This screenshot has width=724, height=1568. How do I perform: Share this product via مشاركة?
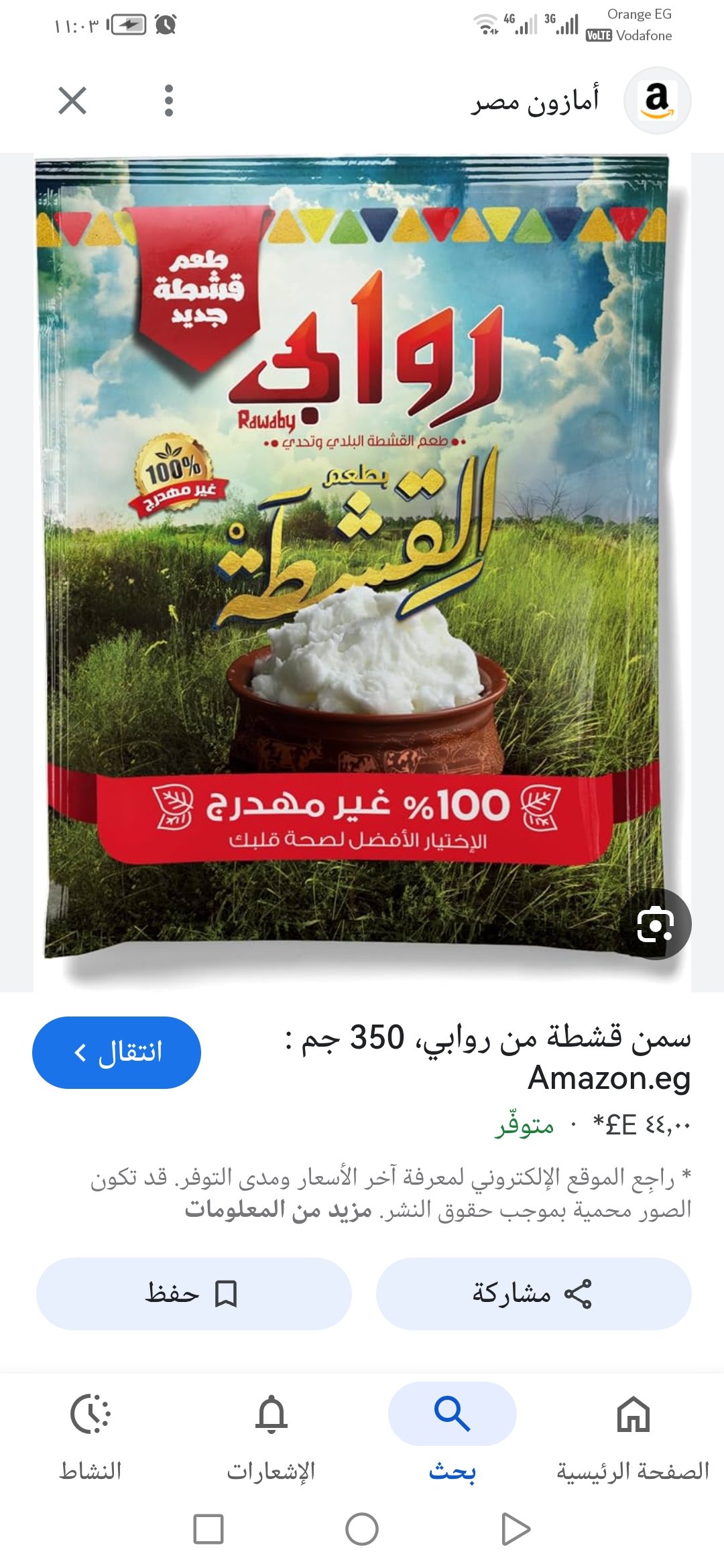point(534,1293)
